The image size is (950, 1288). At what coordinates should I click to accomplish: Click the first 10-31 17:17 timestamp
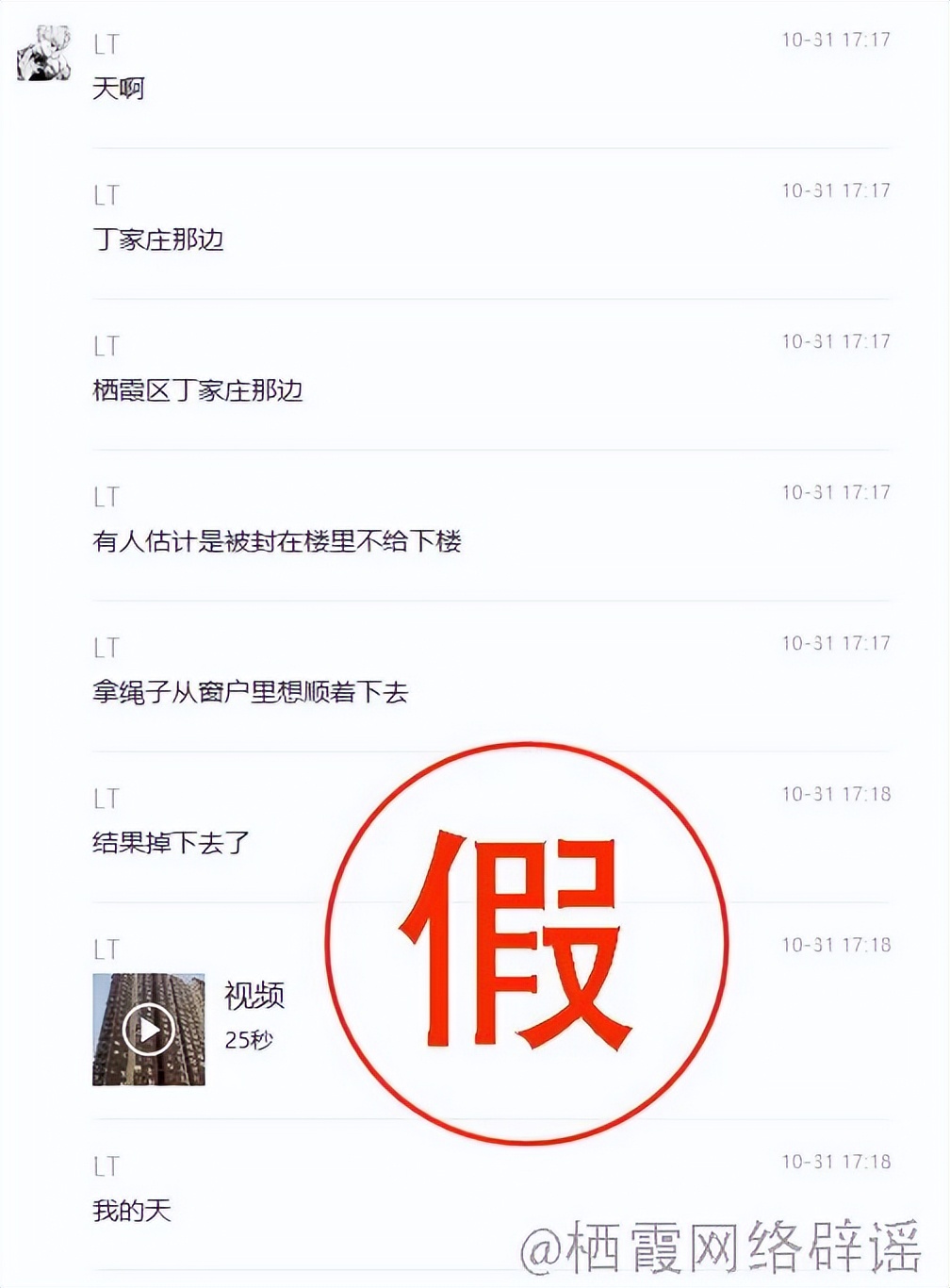click(x=833, y=41)
